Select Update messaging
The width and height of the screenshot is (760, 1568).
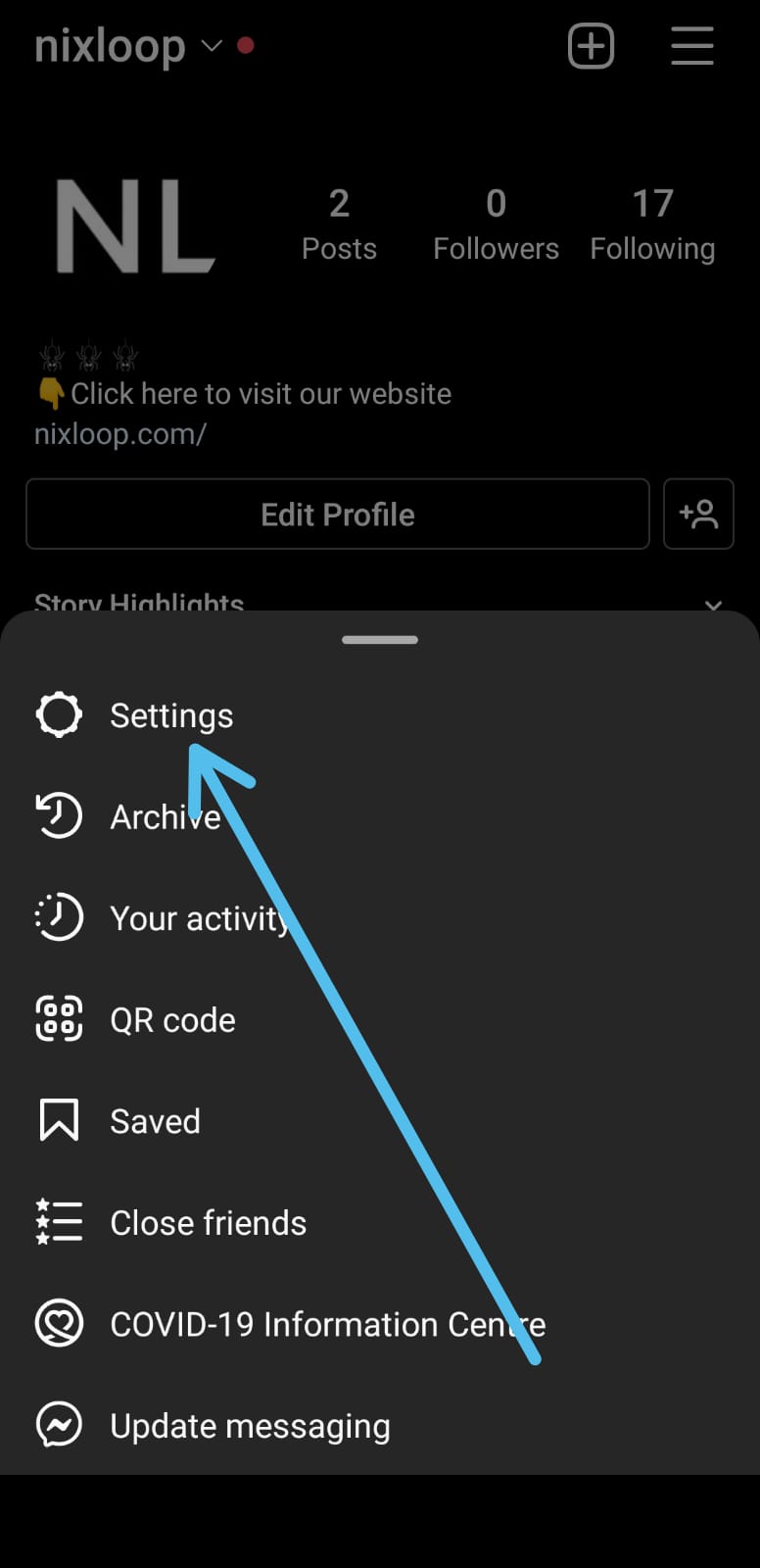tap(380, 1426)
